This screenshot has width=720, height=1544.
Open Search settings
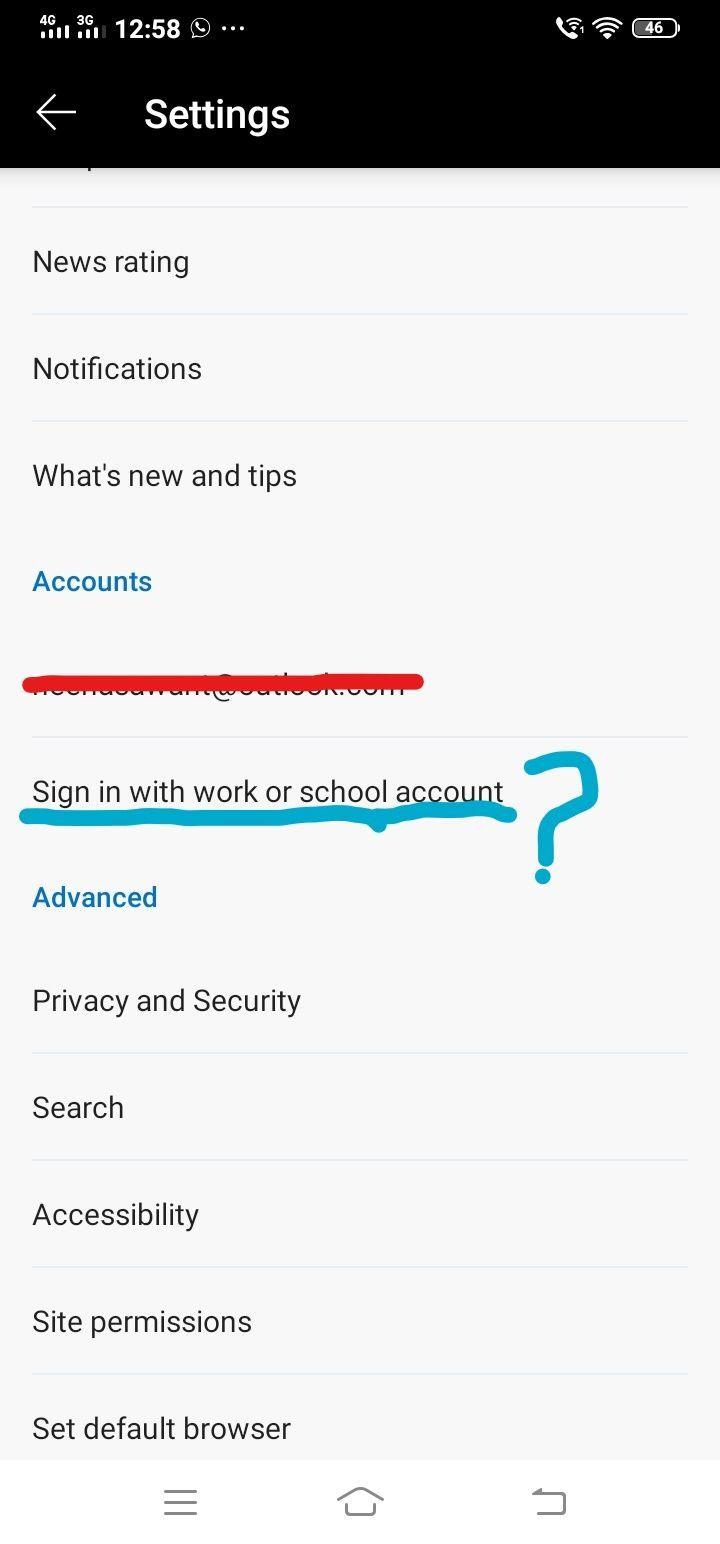coord(78,1107)
